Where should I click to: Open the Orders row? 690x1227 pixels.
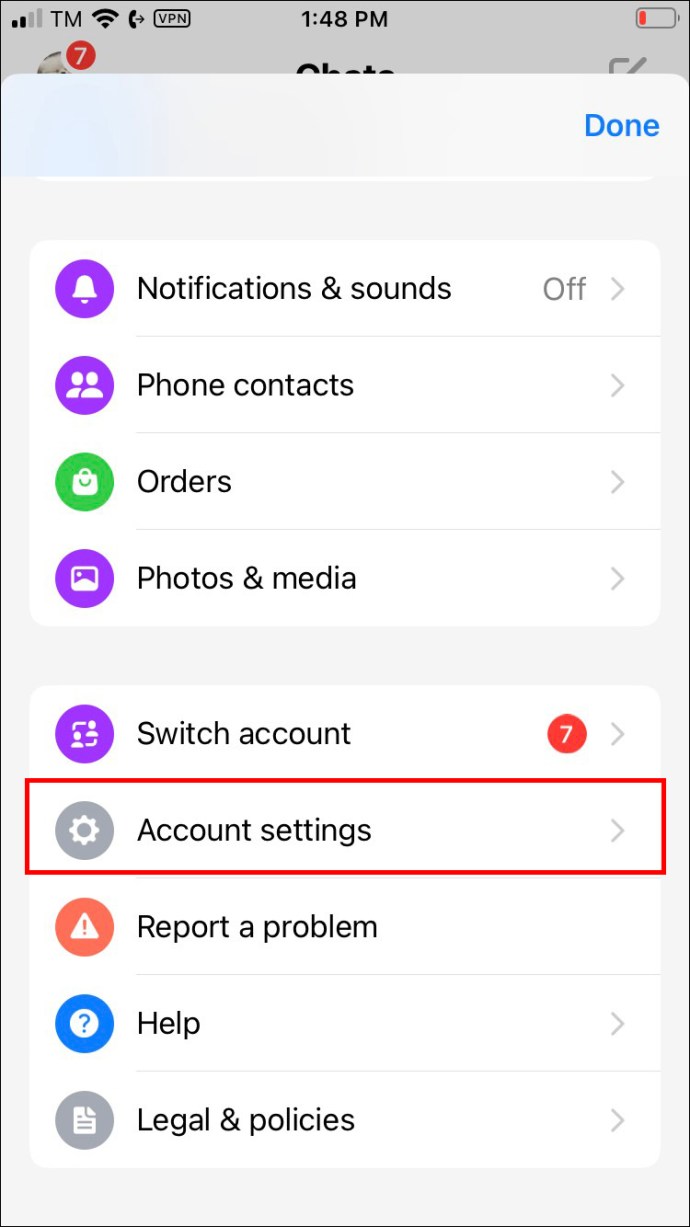coord(345,482)
